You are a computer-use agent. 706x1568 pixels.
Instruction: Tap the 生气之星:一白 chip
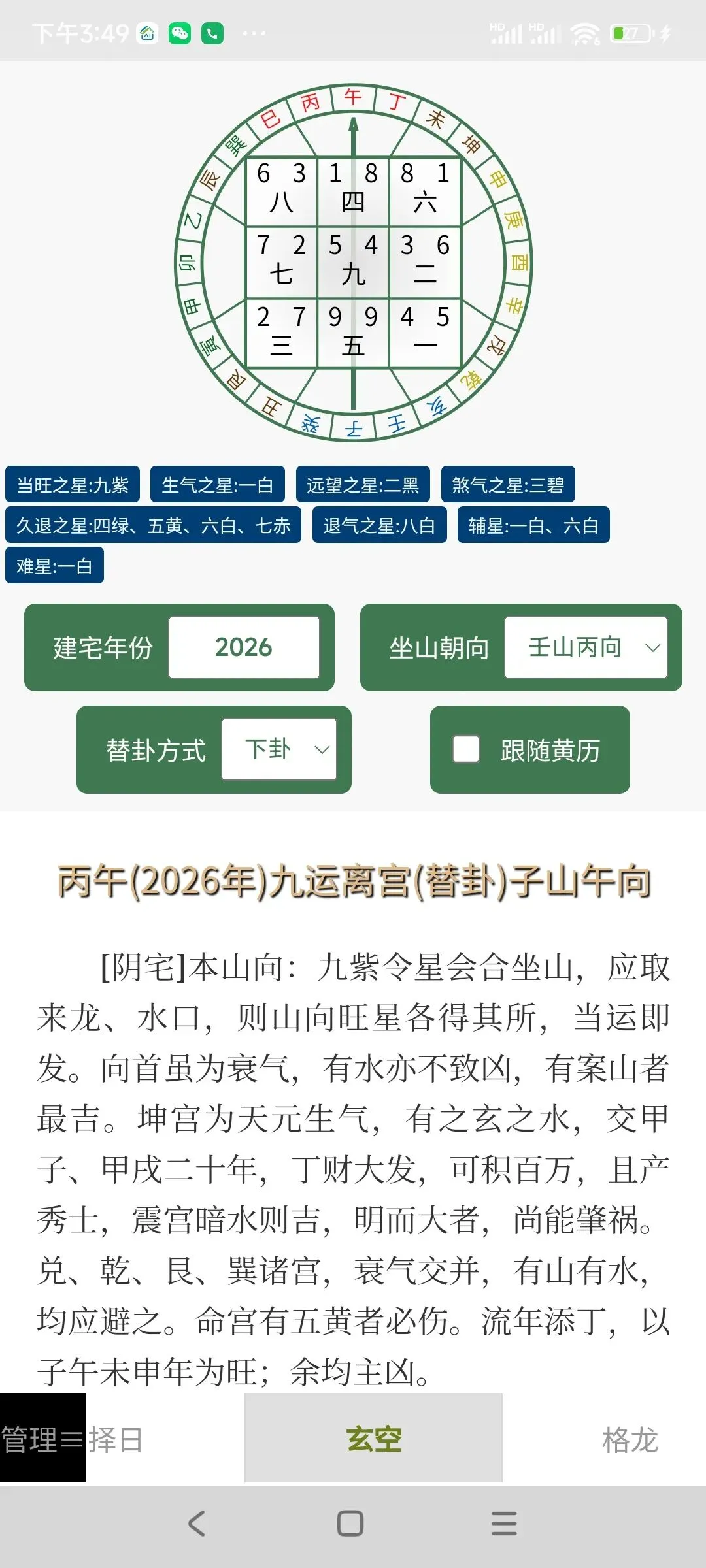218,485
